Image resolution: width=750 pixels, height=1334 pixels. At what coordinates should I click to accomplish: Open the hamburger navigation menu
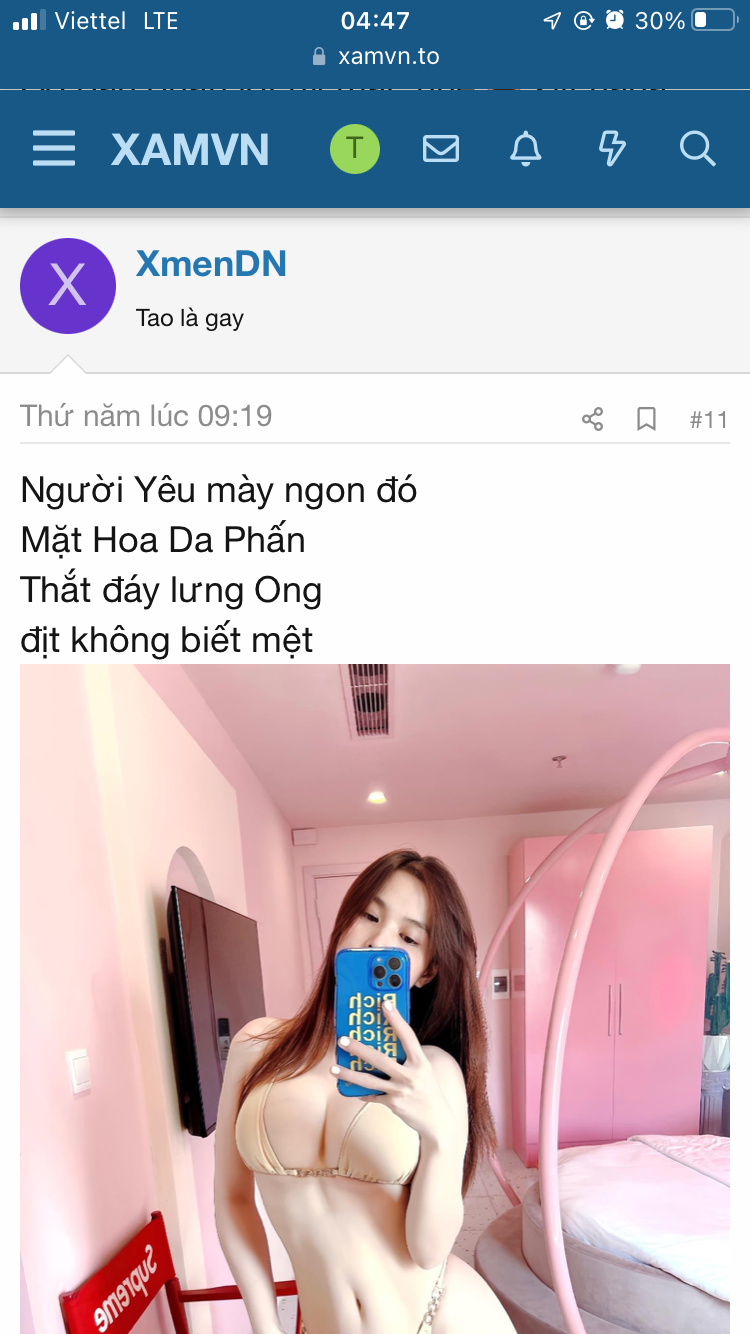point(54,149)
